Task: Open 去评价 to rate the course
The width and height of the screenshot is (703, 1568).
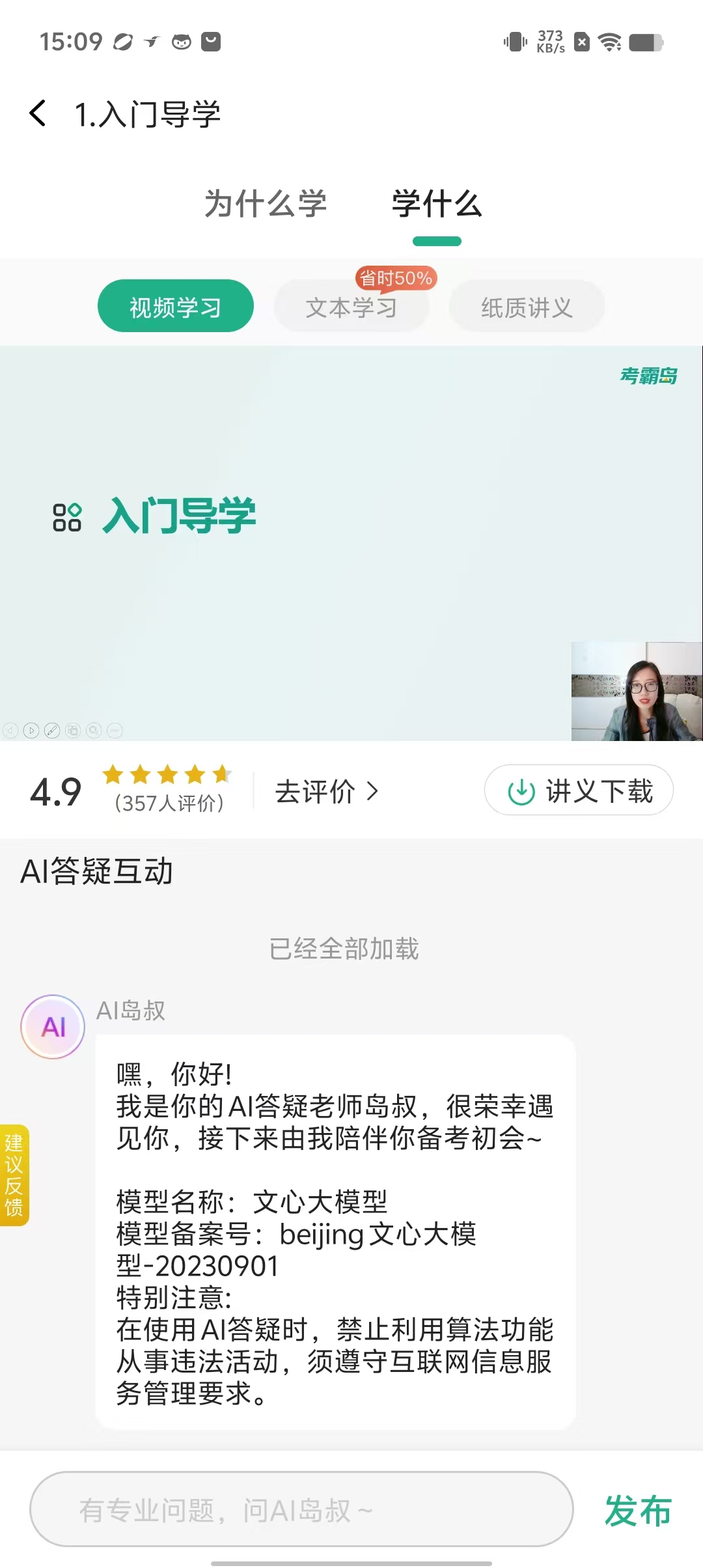Action: pos(326,792)
